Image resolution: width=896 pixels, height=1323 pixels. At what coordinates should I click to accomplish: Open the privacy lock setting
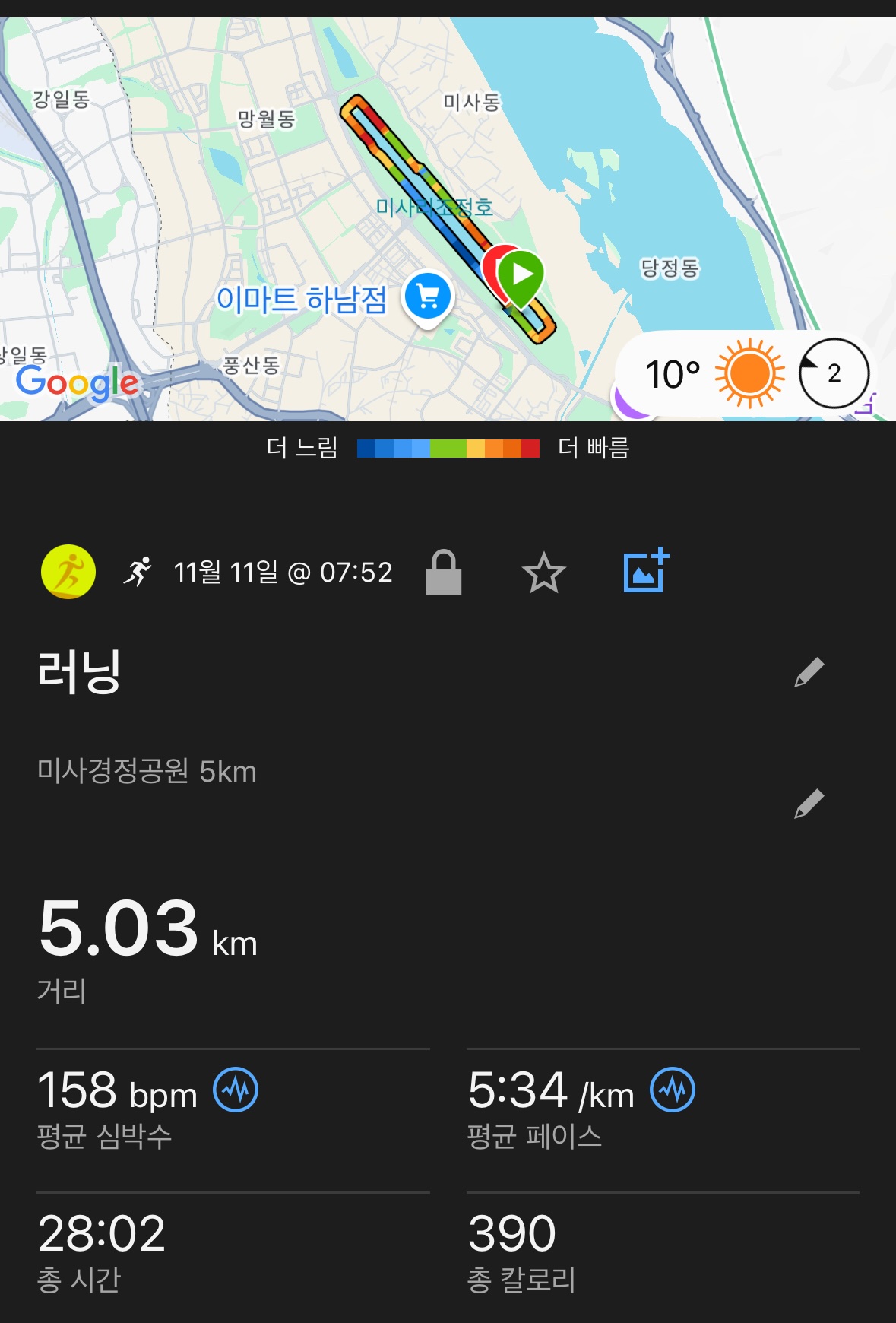pyautogui.click(x=444, y=573)
